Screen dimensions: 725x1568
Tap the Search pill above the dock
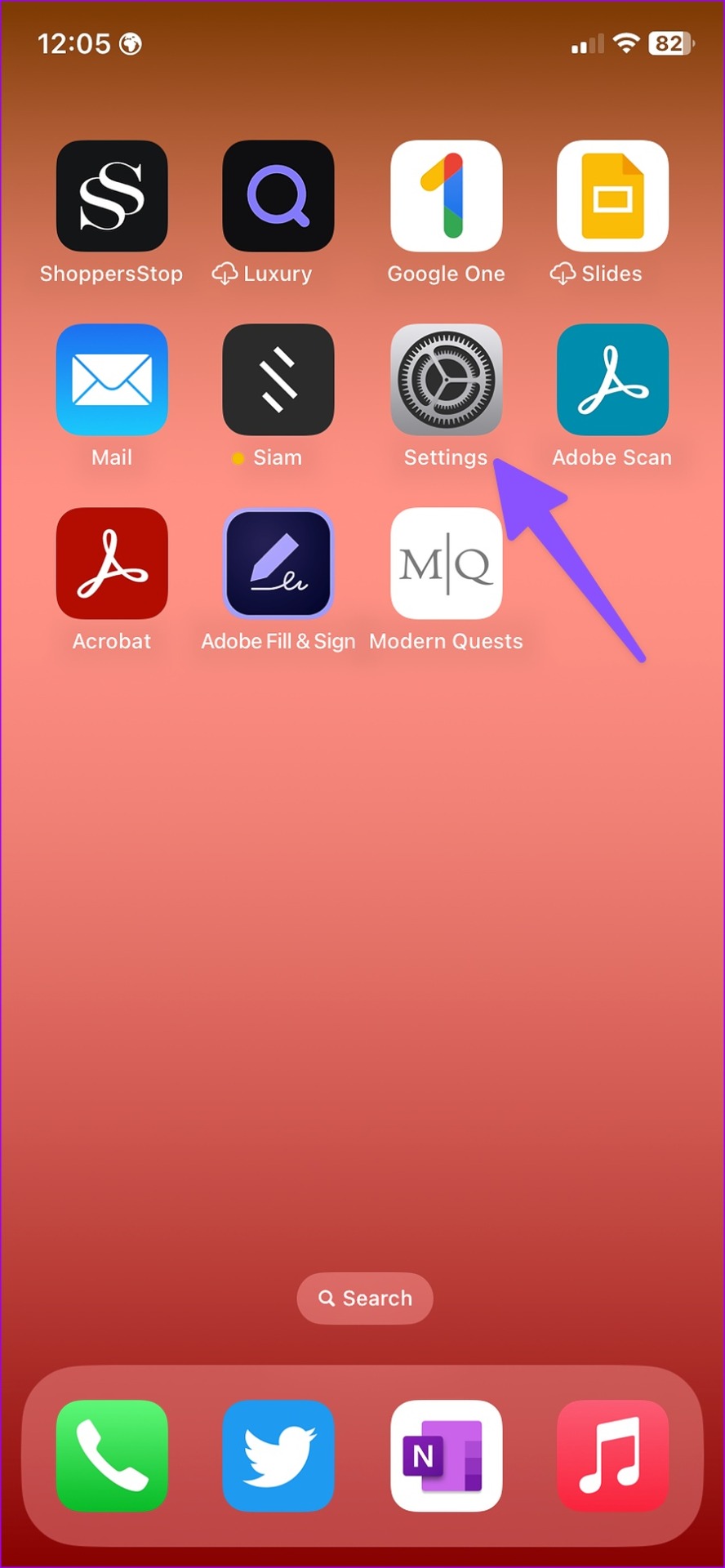[365, 1298]
